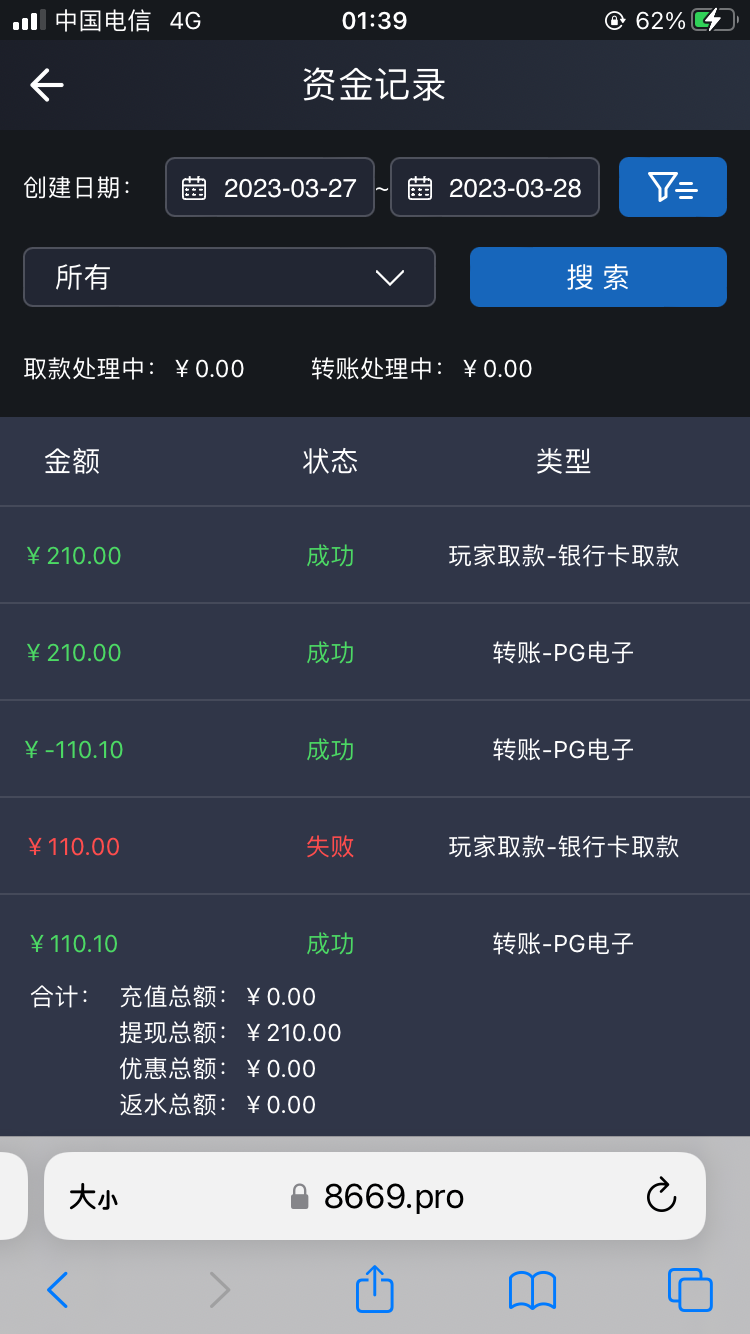750x1334 pixels.
Task: Open the start date picker showing 2023-03-27
Action: point(270,187)
